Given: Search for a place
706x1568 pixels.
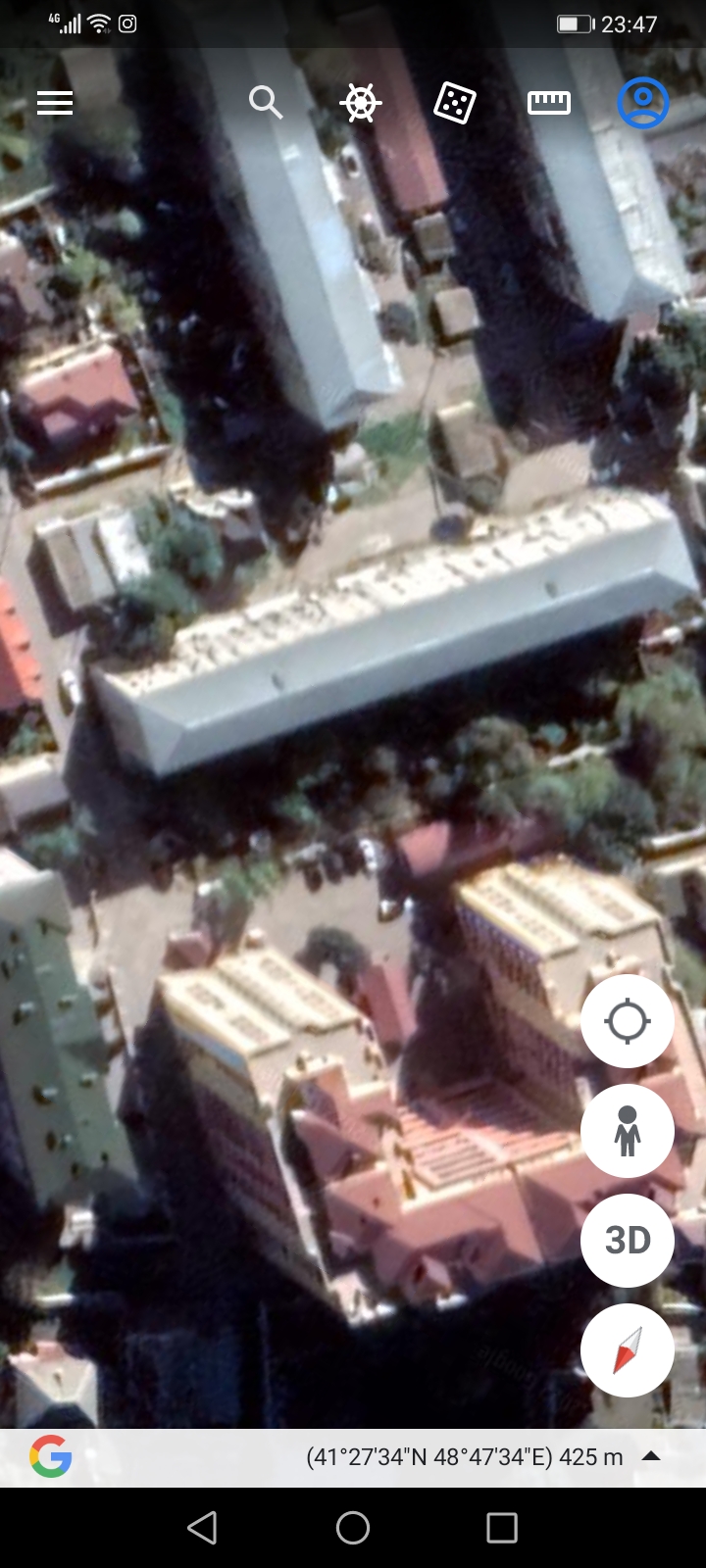Looking at the screenshot, I should 265,102.
